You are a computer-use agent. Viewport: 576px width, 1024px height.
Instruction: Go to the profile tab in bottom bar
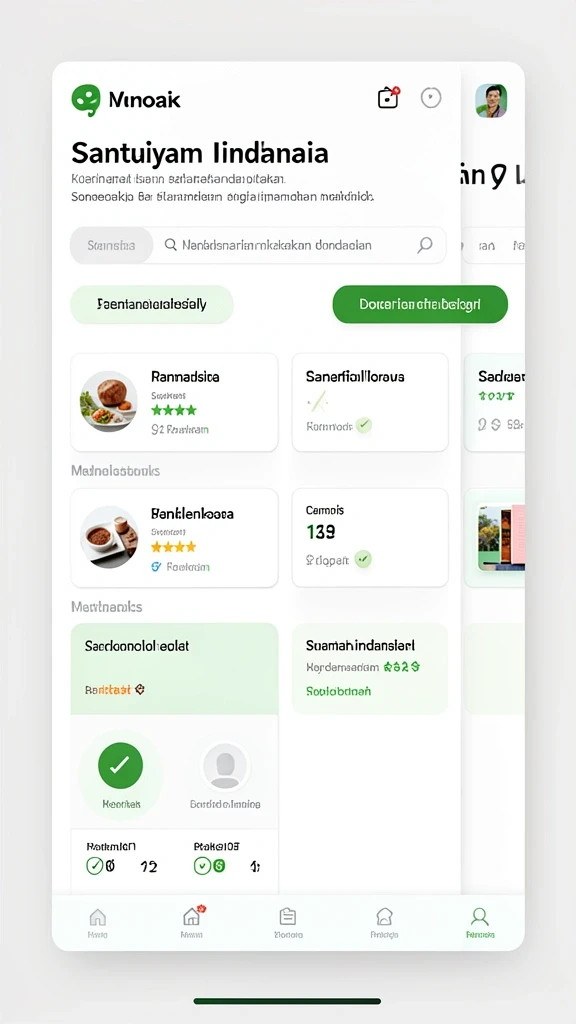pyautogui.click(x=480, y=923)
